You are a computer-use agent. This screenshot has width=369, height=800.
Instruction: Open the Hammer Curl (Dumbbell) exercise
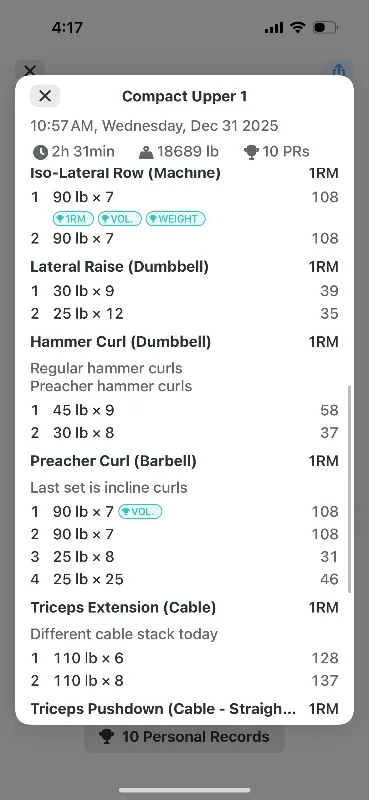tap(120, 342)
